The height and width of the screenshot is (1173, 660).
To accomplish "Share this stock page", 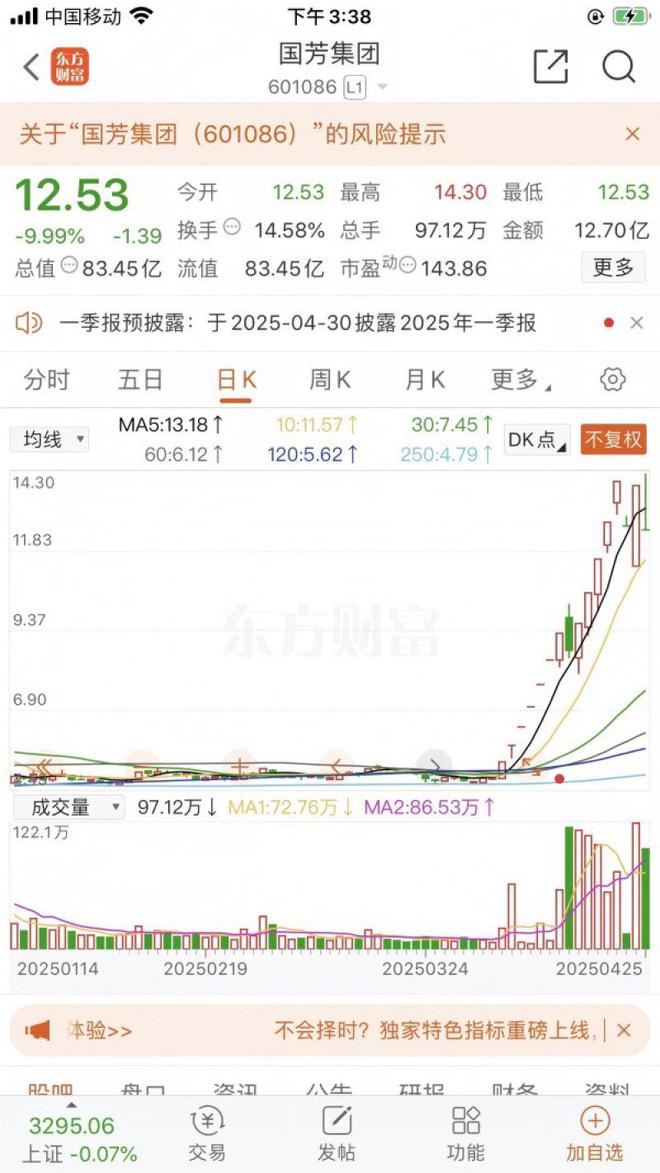I will coord(551,67).
